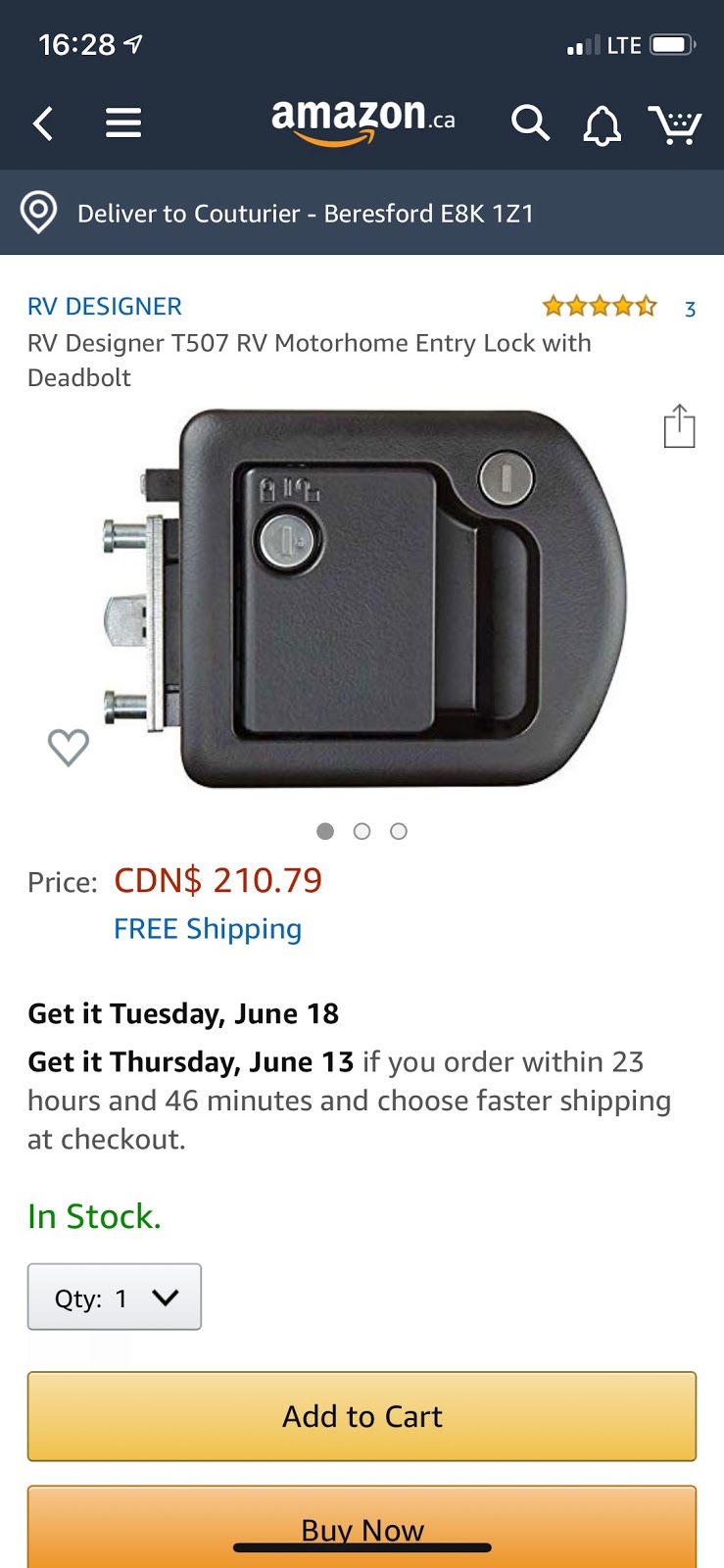724x1568 pixels.
Task: Share this RV entry lock product
Action: click(679, 426)
